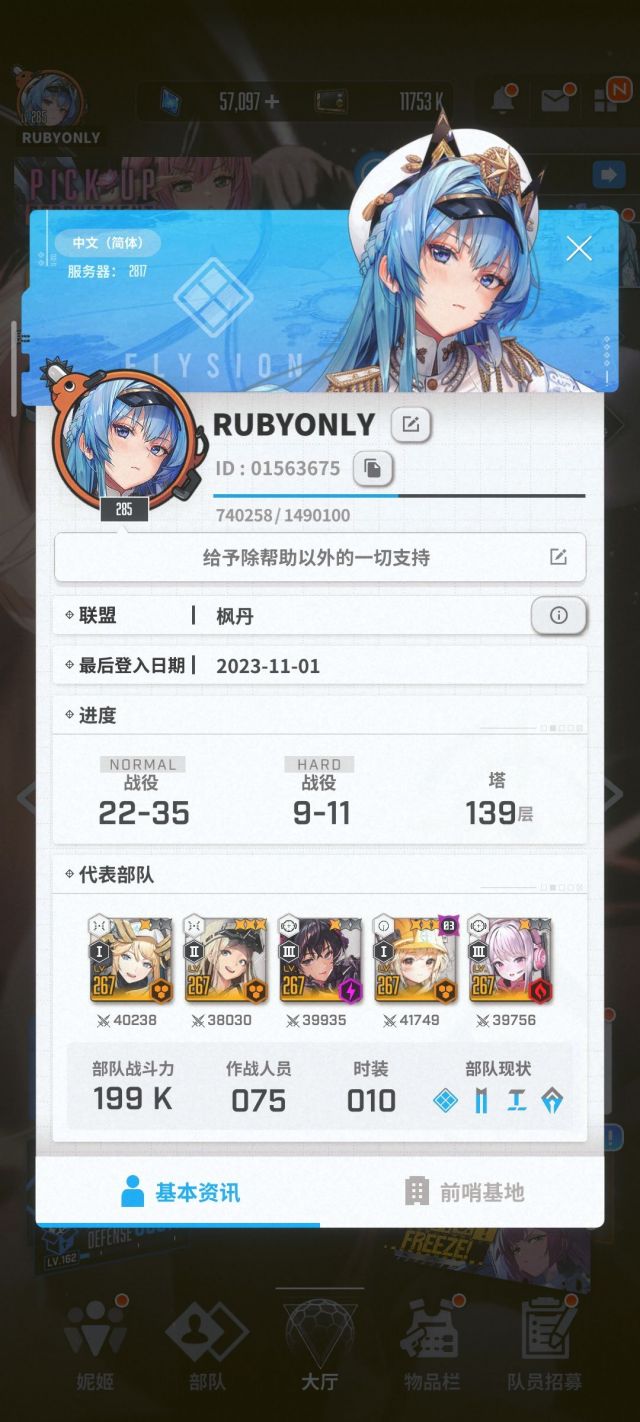Open the squad character with power 39935
Screen dimensions: 640x1422
click(320, 958)
